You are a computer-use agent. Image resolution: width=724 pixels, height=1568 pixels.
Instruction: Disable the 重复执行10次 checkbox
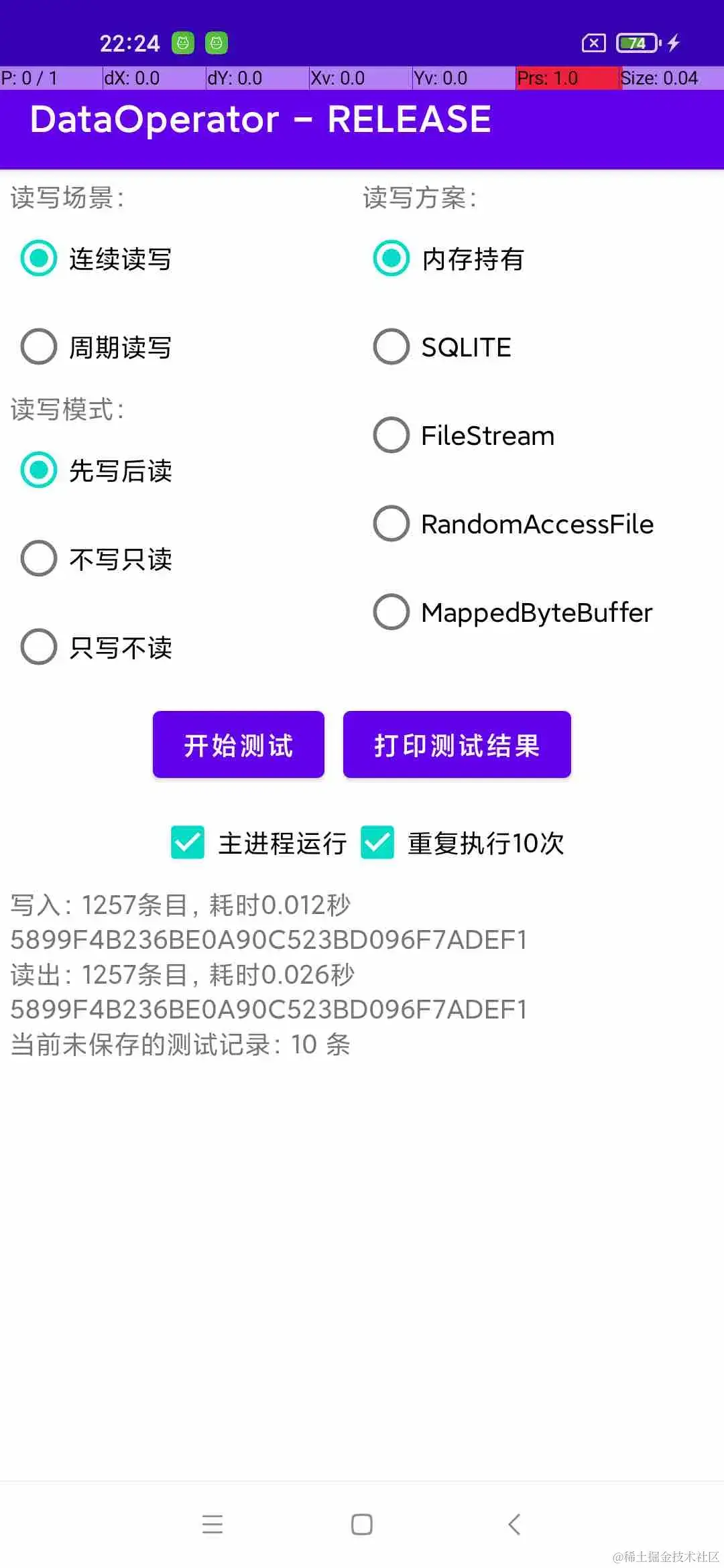tap(377, 842)
